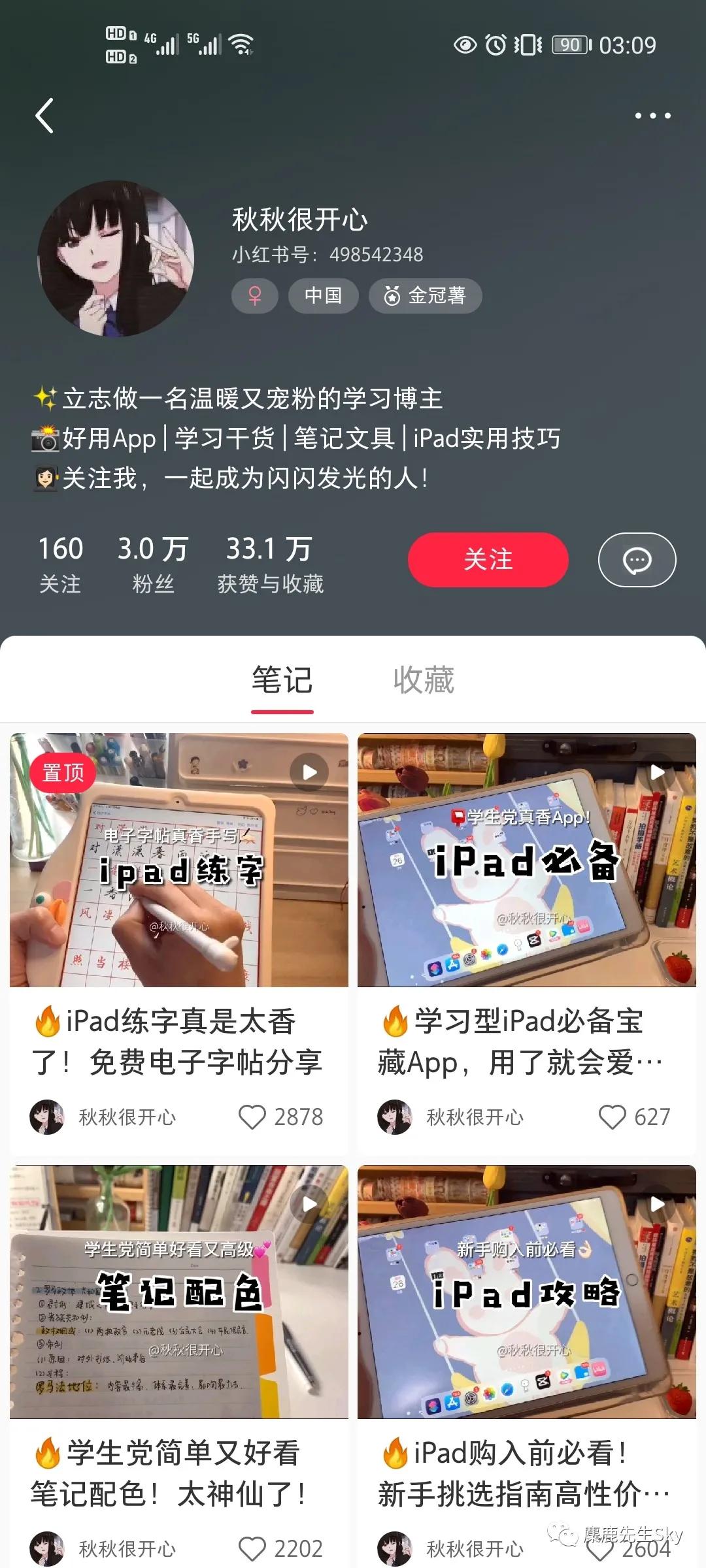Click the back arrow at top left
This screenshot has height=1568, width=706.
click(44, 115)
